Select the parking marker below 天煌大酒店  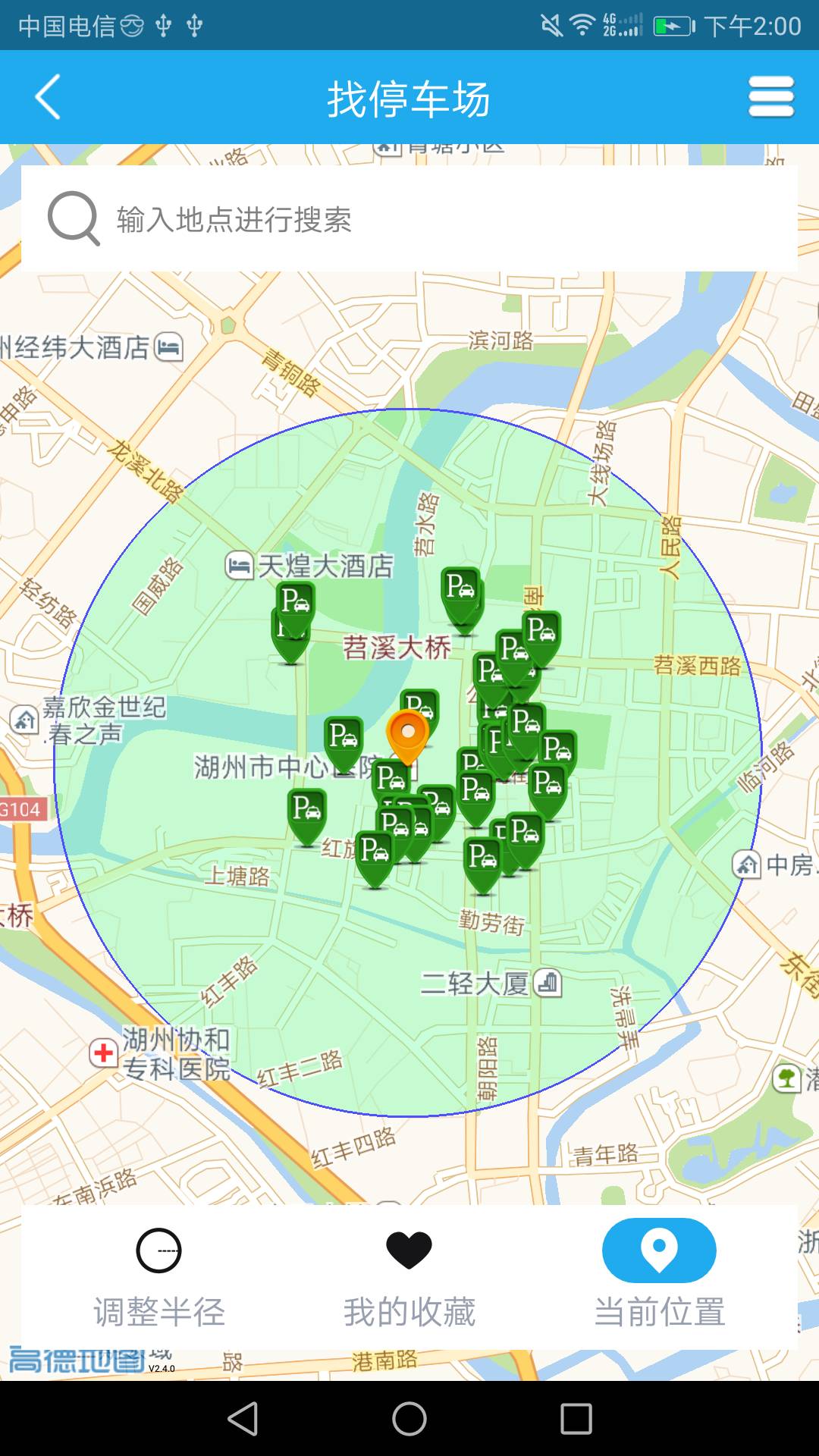tap(296, 602)
